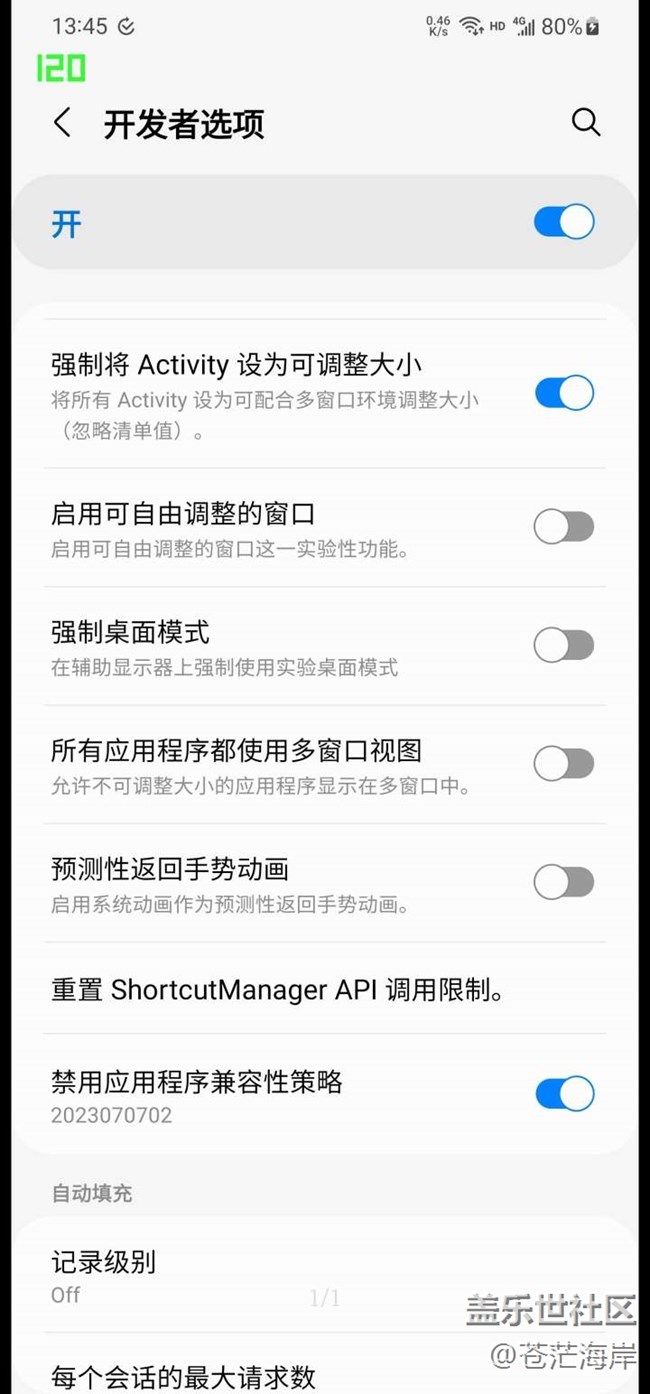Enable 所有应用程序都使用多窗口视图
The width and height of the screenshot is (650, 1394).
click(564, 764)
